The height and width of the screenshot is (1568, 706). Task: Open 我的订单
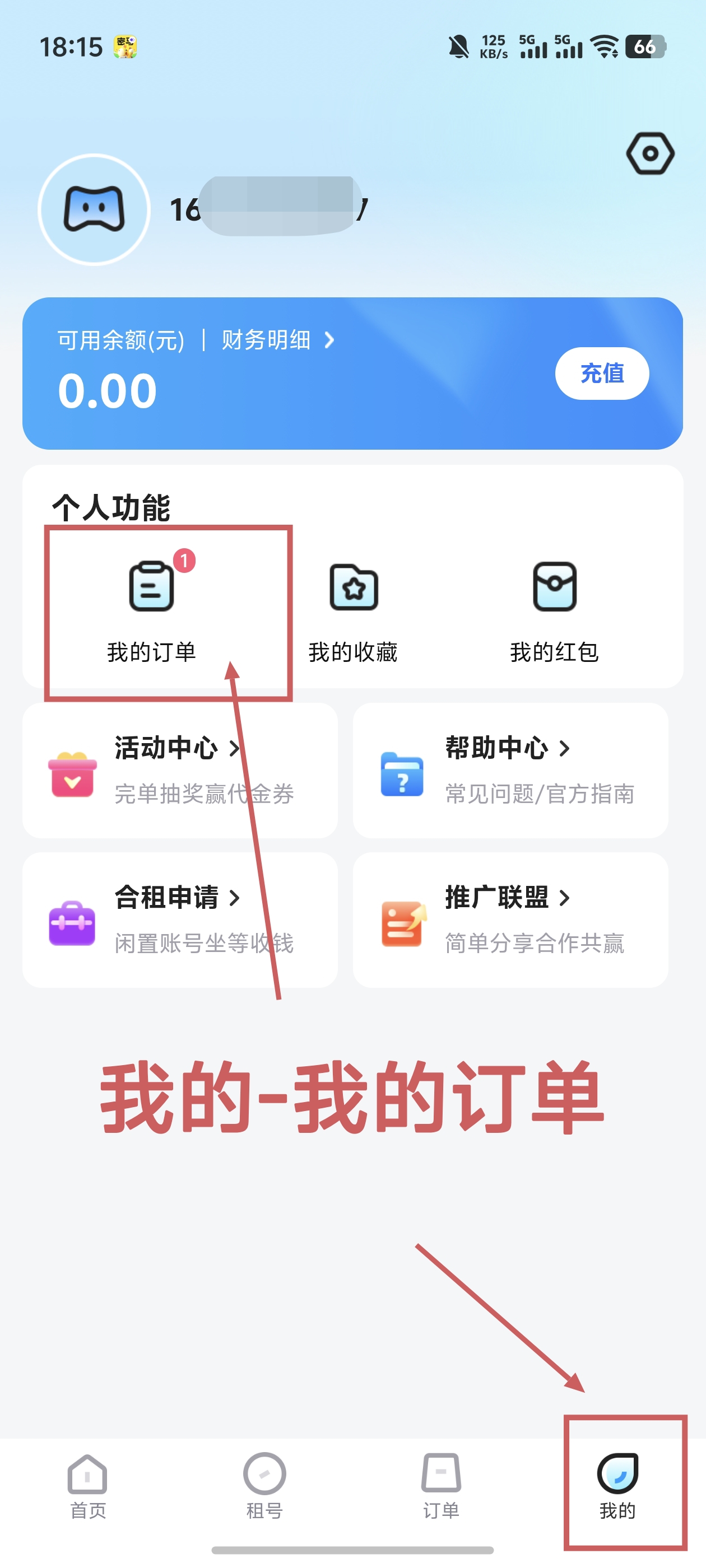pos(152,612)
